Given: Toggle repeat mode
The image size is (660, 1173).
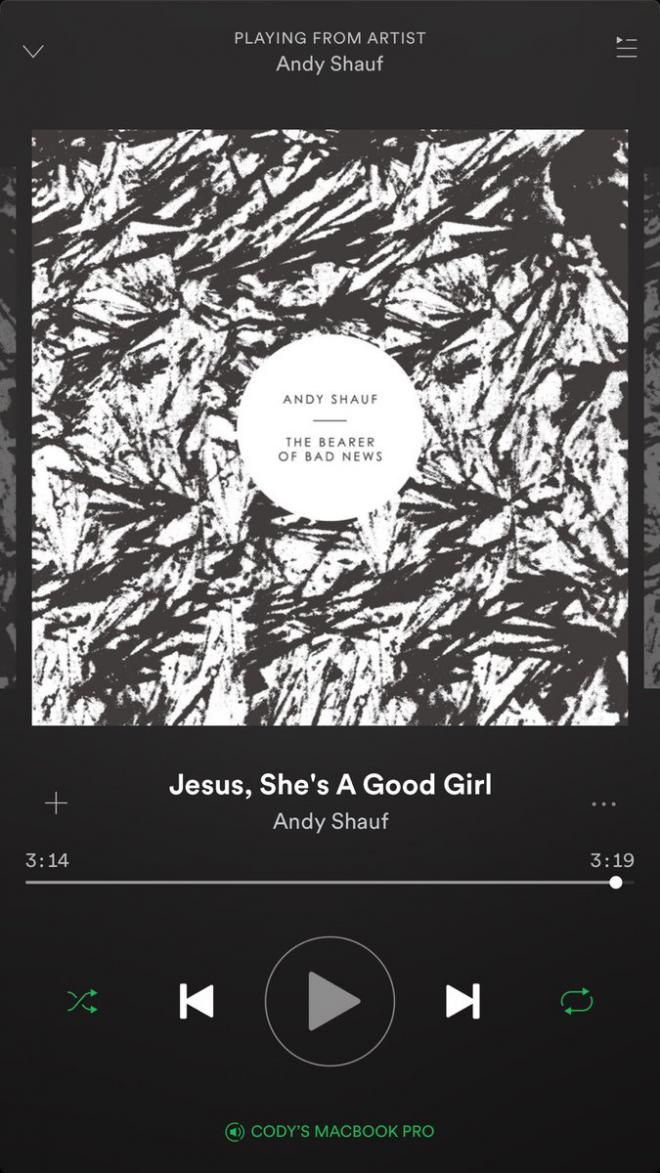Looking at the screenshot, I should [x=577, y=1001].
